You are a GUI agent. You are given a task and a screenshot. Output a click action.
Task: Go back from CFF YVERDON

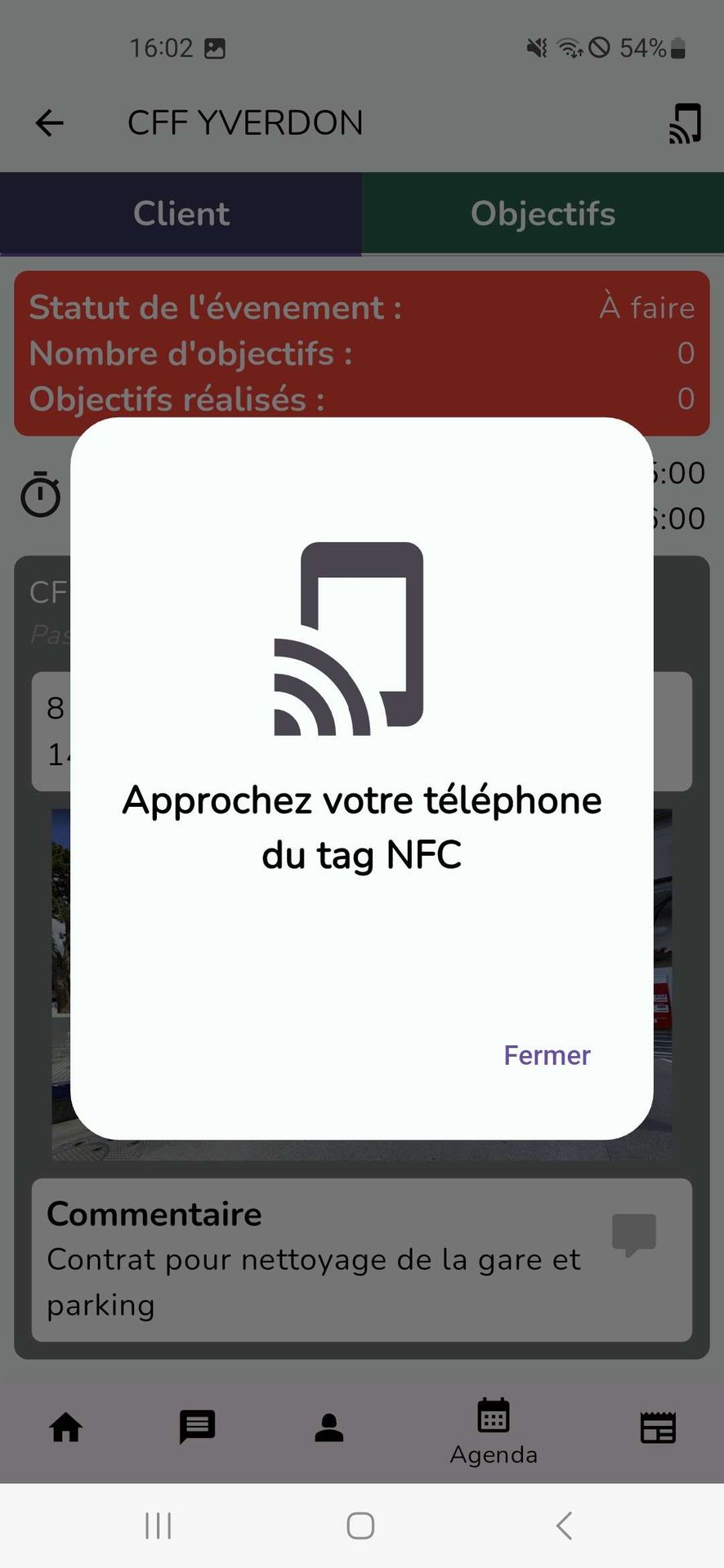click(50, 123)
